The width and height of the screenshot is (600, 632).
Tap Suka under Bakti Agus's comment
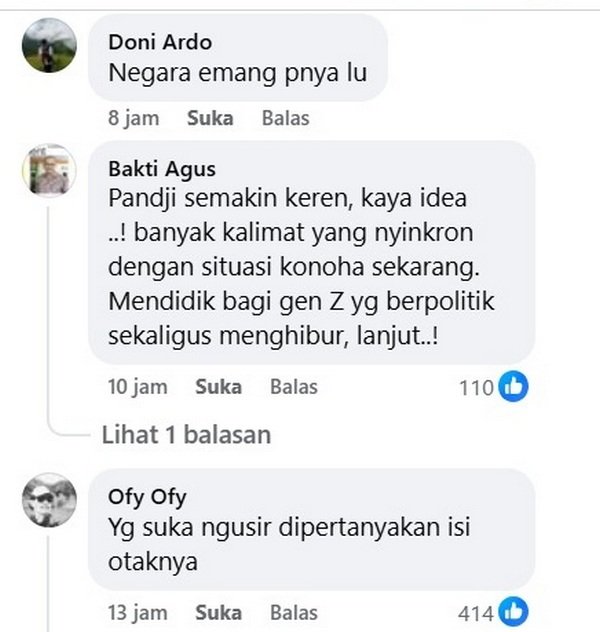click(218, 386)
